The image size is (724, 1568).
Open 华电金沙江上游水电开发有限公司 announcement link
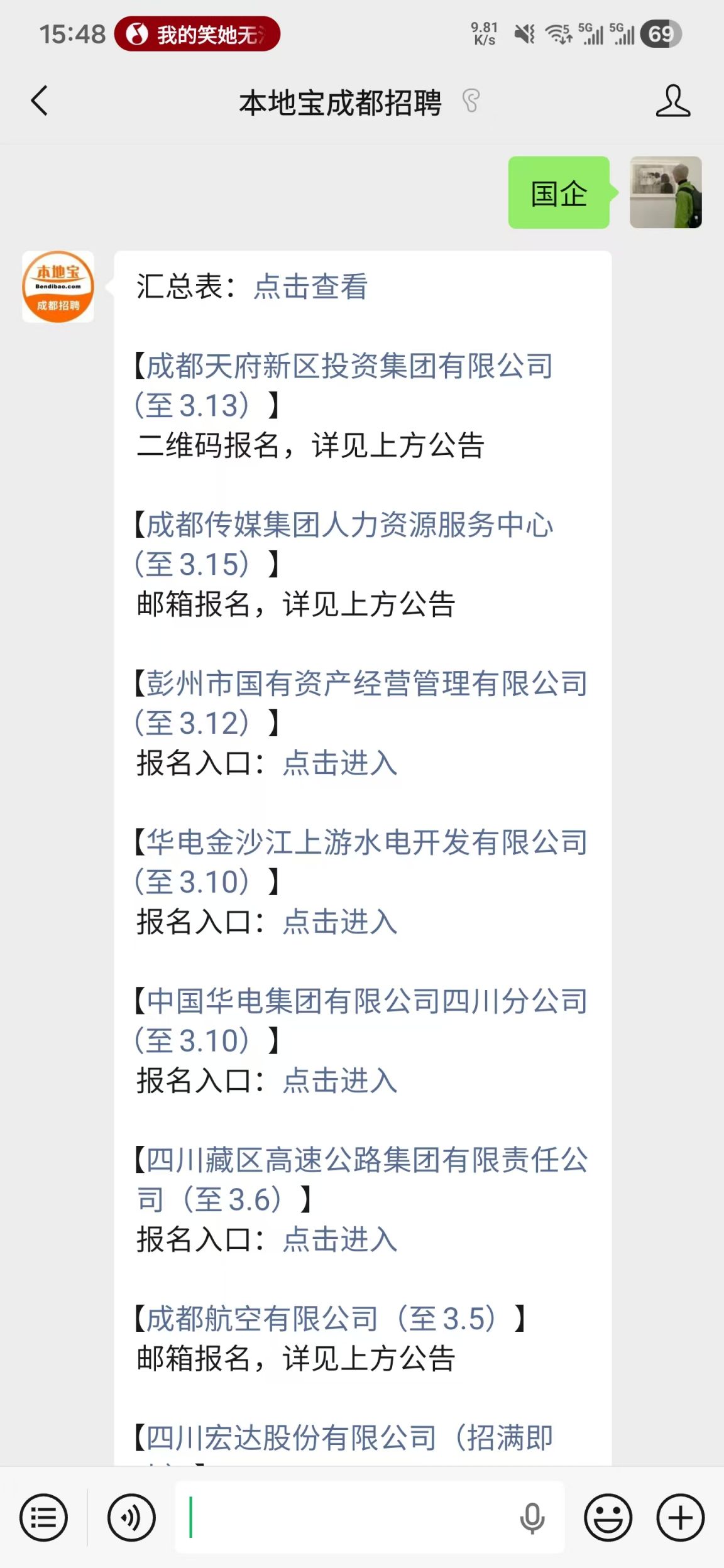pos(367,842)
